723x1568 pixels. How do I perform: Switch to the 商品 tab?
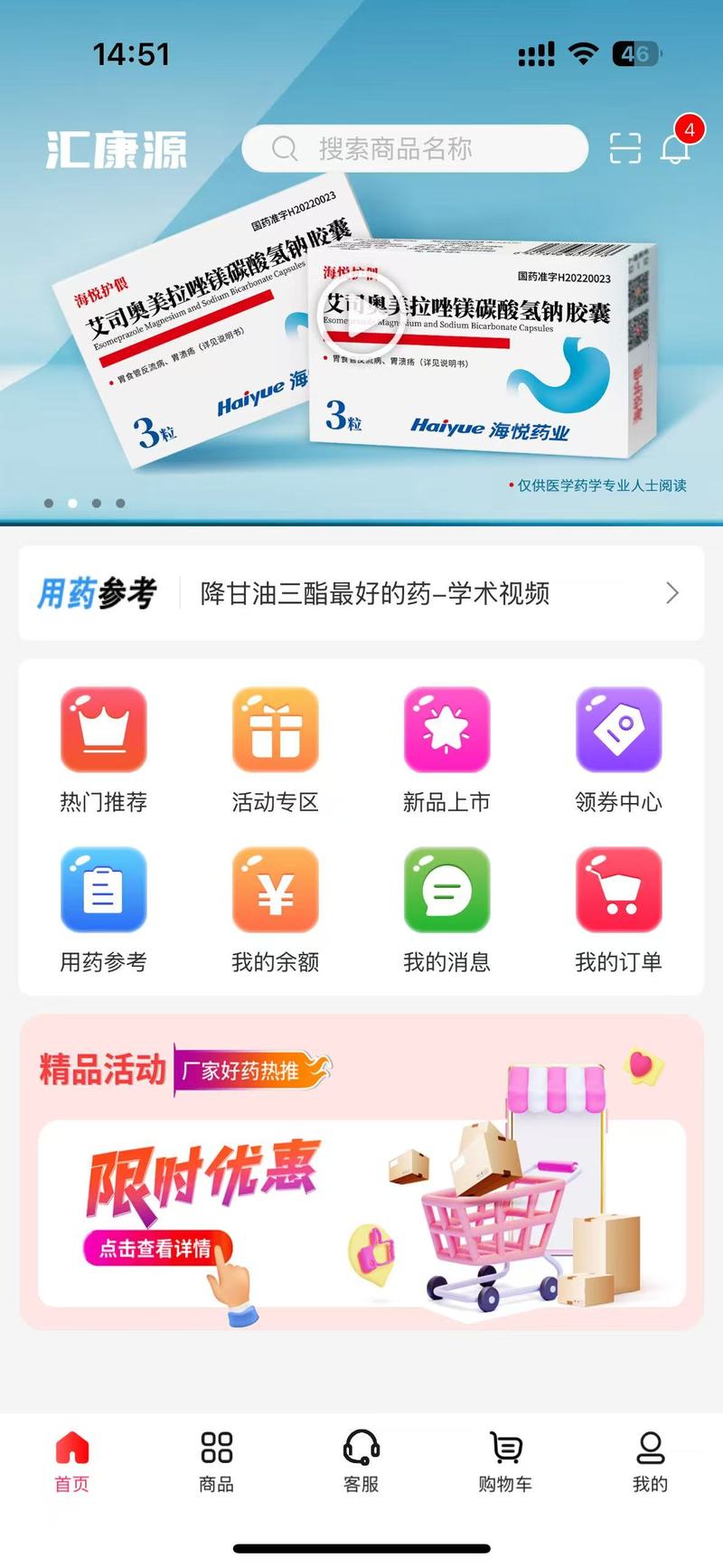(x=217, y=1461)
